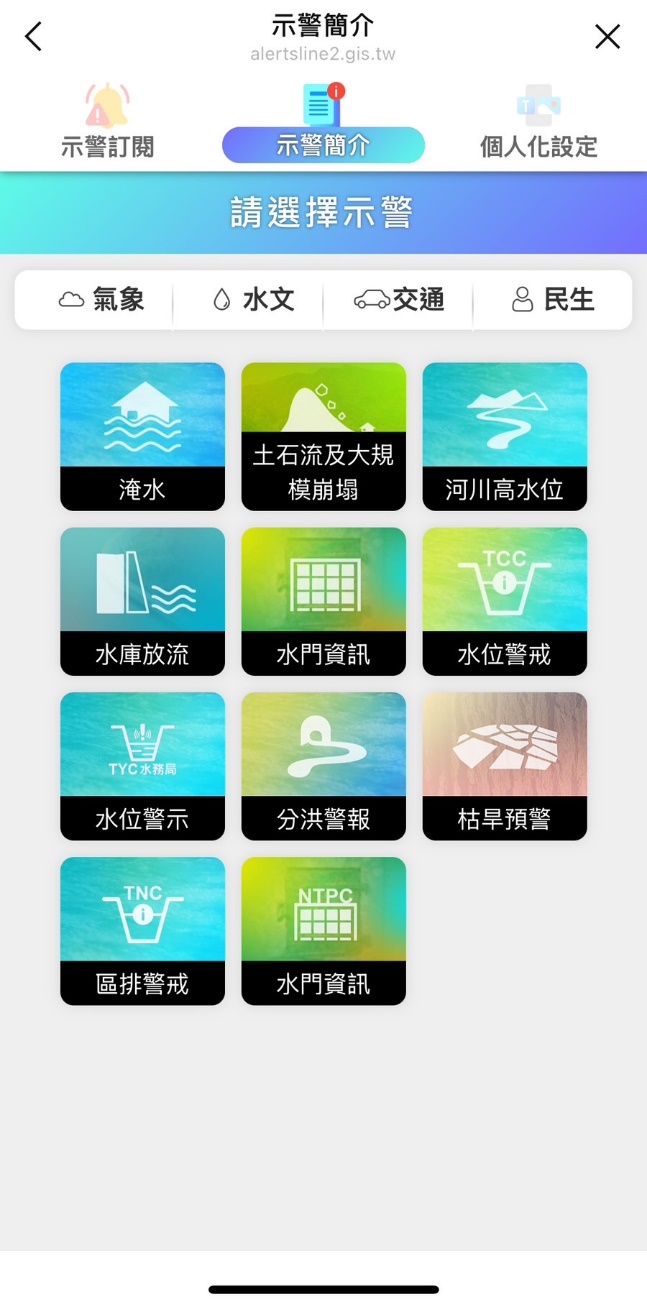The height and width of the screenshot is (1307, 647).
Task: Close the alert introduction page
Action: (x=607, y=37)
